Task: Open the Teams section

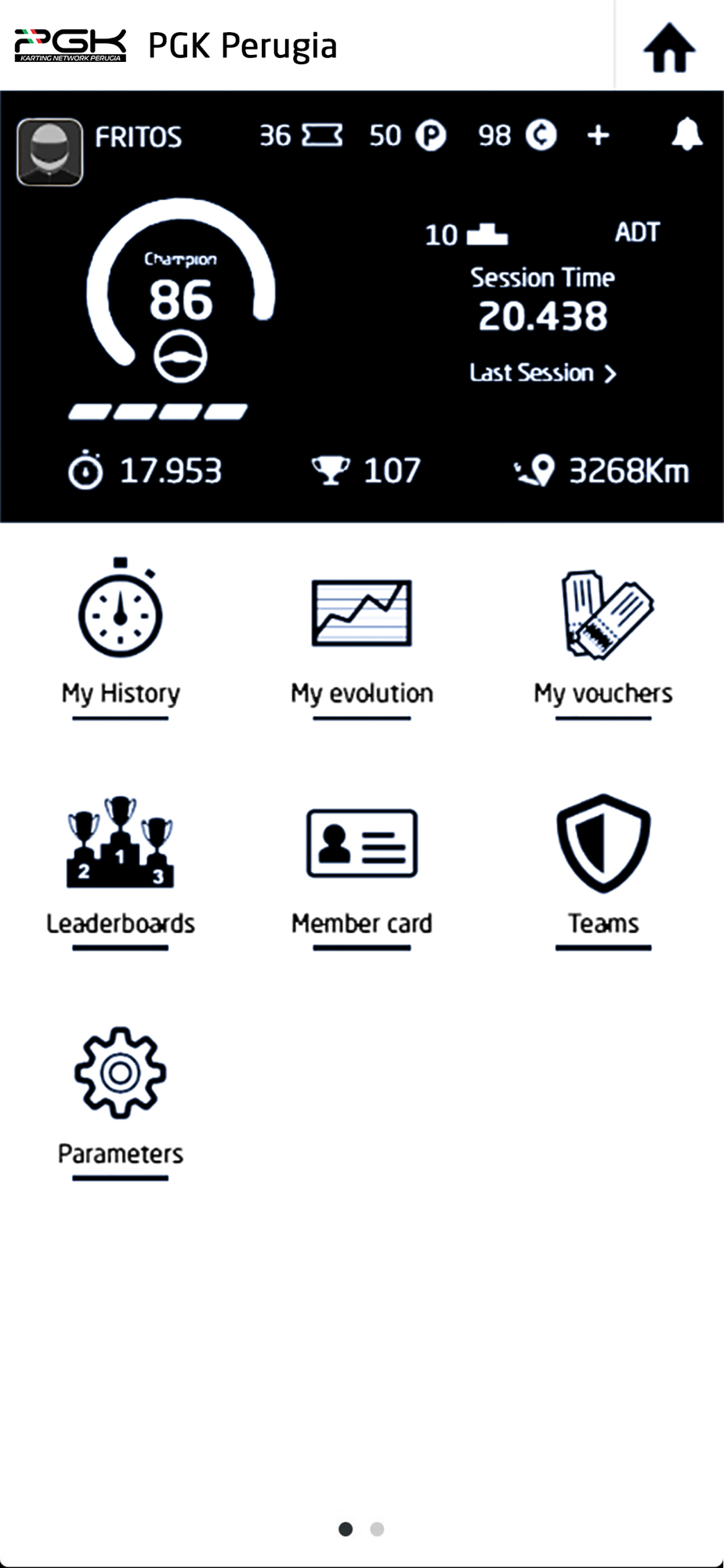Action: point(603,872)
